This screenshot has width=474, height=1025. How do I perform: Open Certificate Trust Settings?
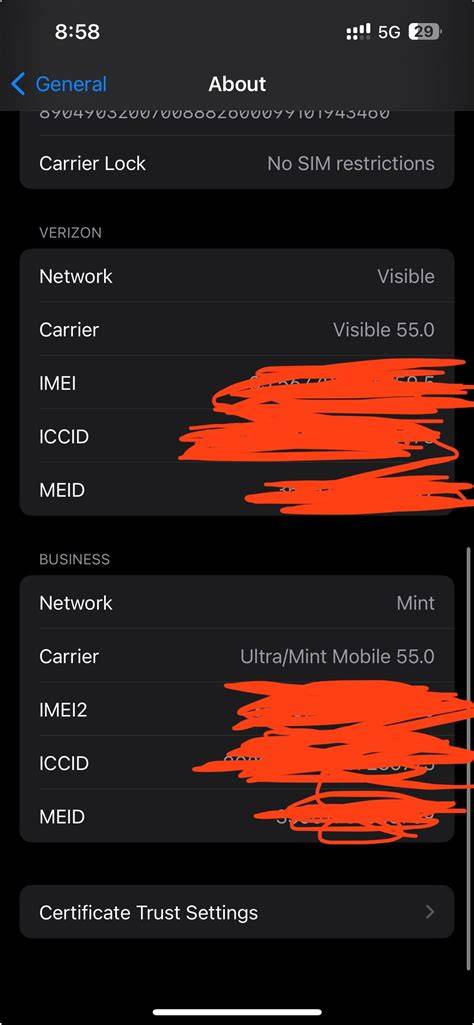tap(237, 912)
